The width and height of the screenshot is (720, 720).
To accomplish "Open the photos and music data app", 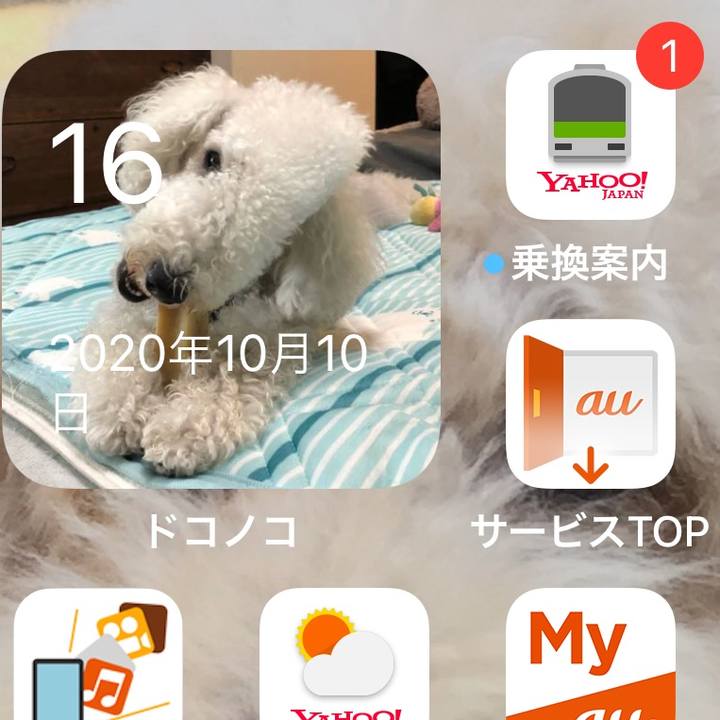I will coord(98,655).
